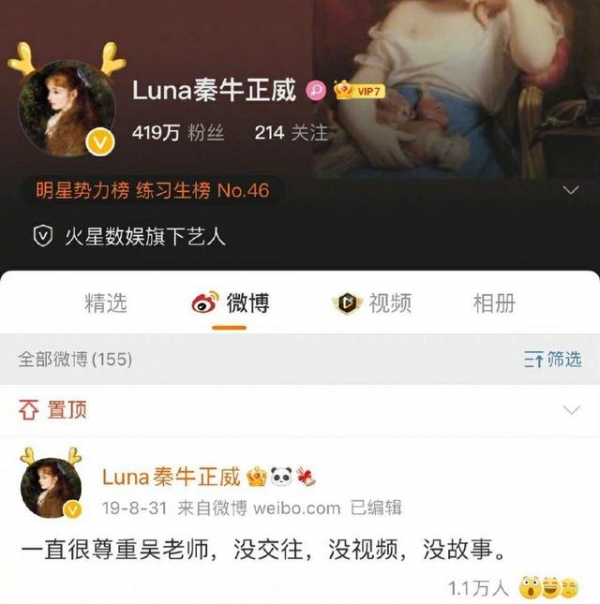View the 214 following list
This screenshot has width=600, height=604.
click(x=291, y=133)
